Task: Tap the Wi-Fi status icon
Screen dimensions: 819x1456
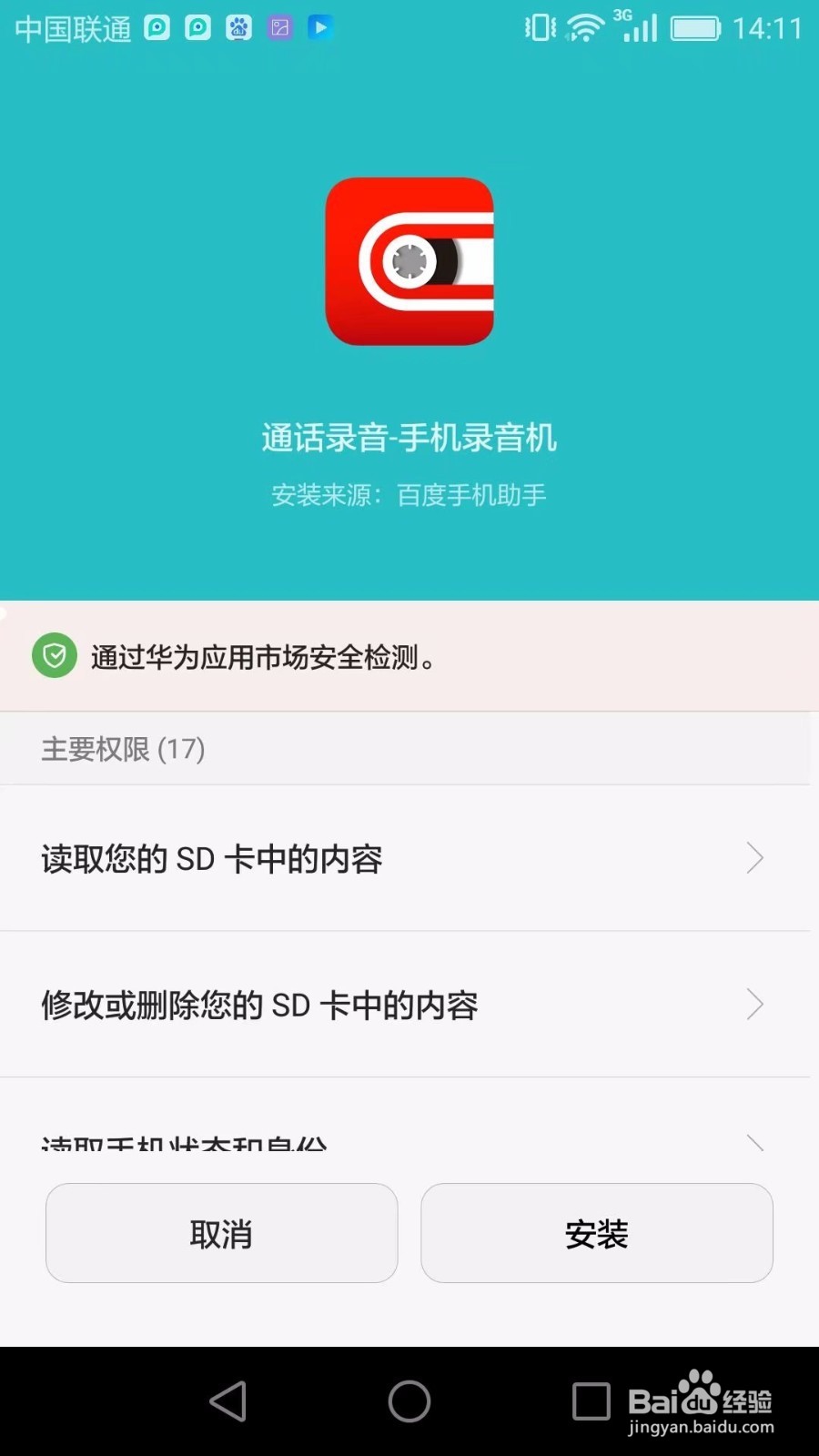Action: click(x=582, y=27)
